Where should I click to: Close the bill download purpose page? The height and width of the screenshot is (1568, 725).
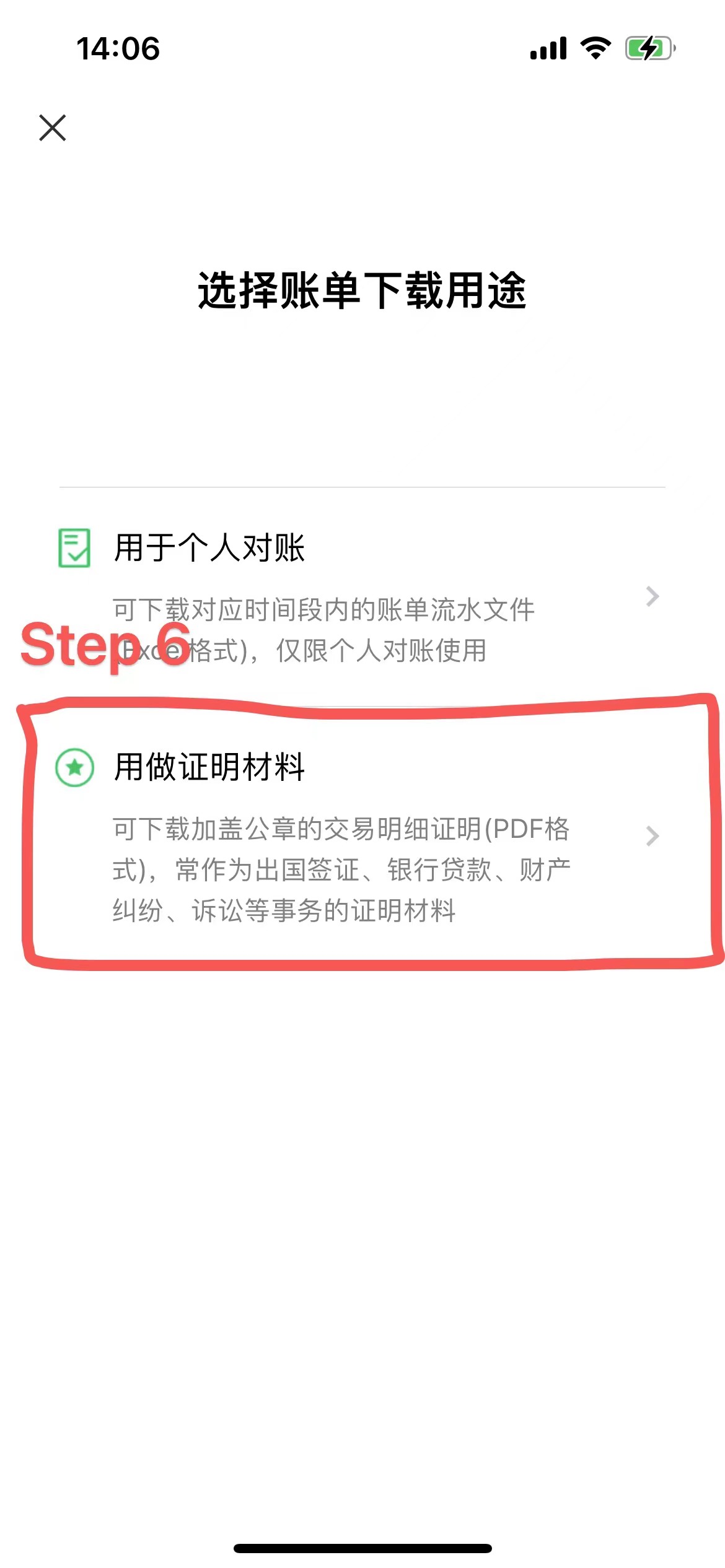click(x=53, y=128)
